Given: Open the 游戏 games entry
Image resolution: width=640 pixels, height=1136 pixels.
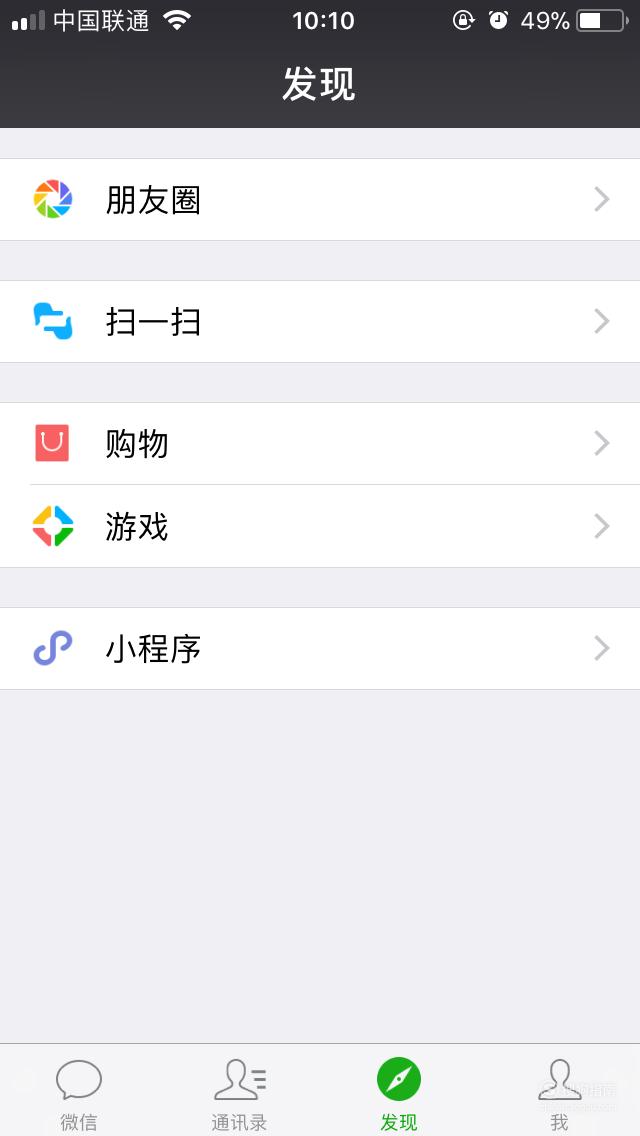Looking at the screenshot, I should (x=320, y=526).
